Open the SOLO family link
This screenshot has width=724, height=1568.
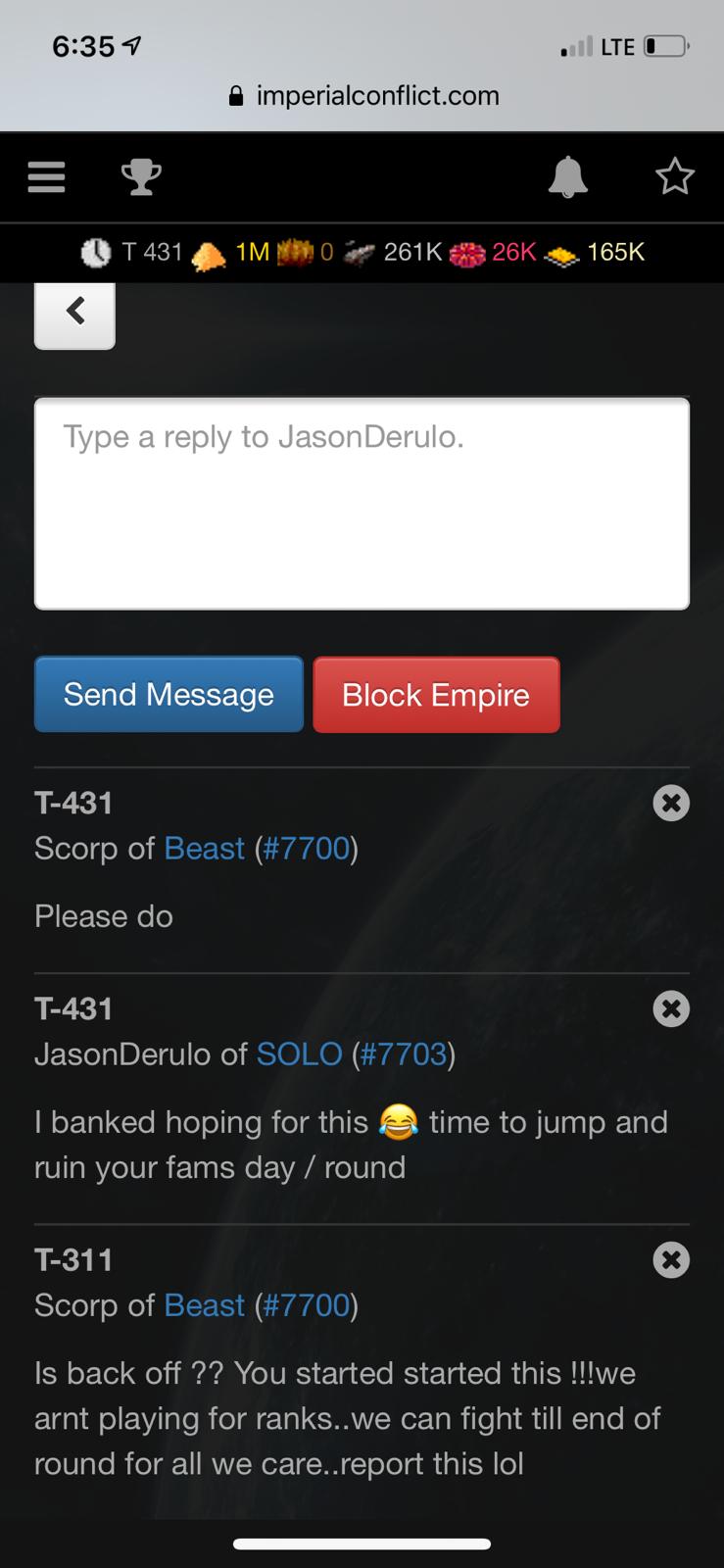pos(299,1054)
